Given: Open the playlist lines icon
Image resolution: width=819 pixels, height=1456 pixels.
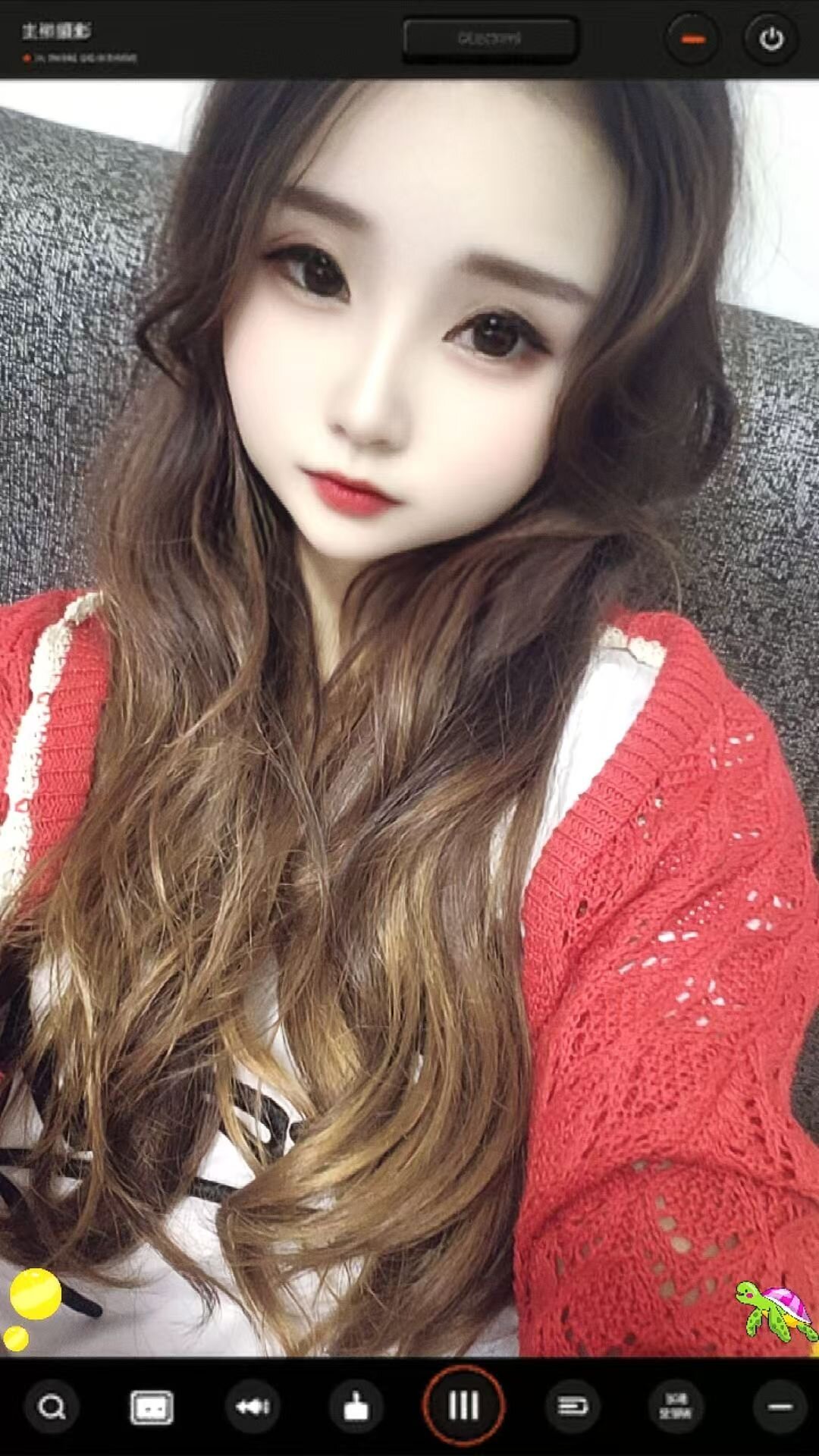Looking at the screenshot, I should click(x=573, y=1407).
